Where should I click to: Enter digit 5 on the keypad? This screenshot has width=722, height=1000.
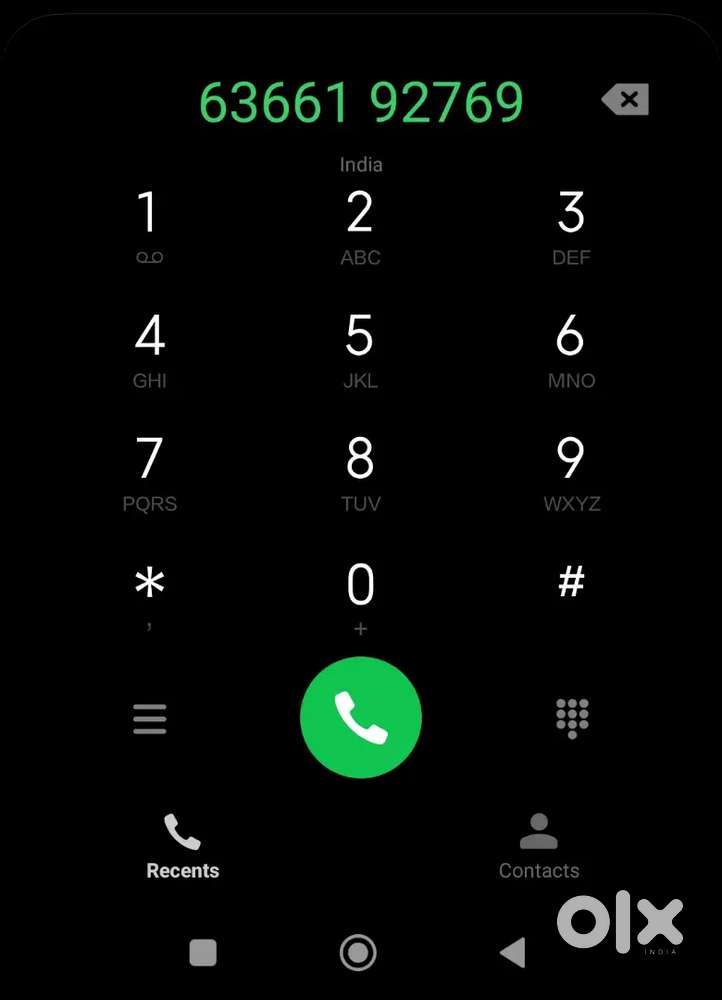click(x=360, y=349)
